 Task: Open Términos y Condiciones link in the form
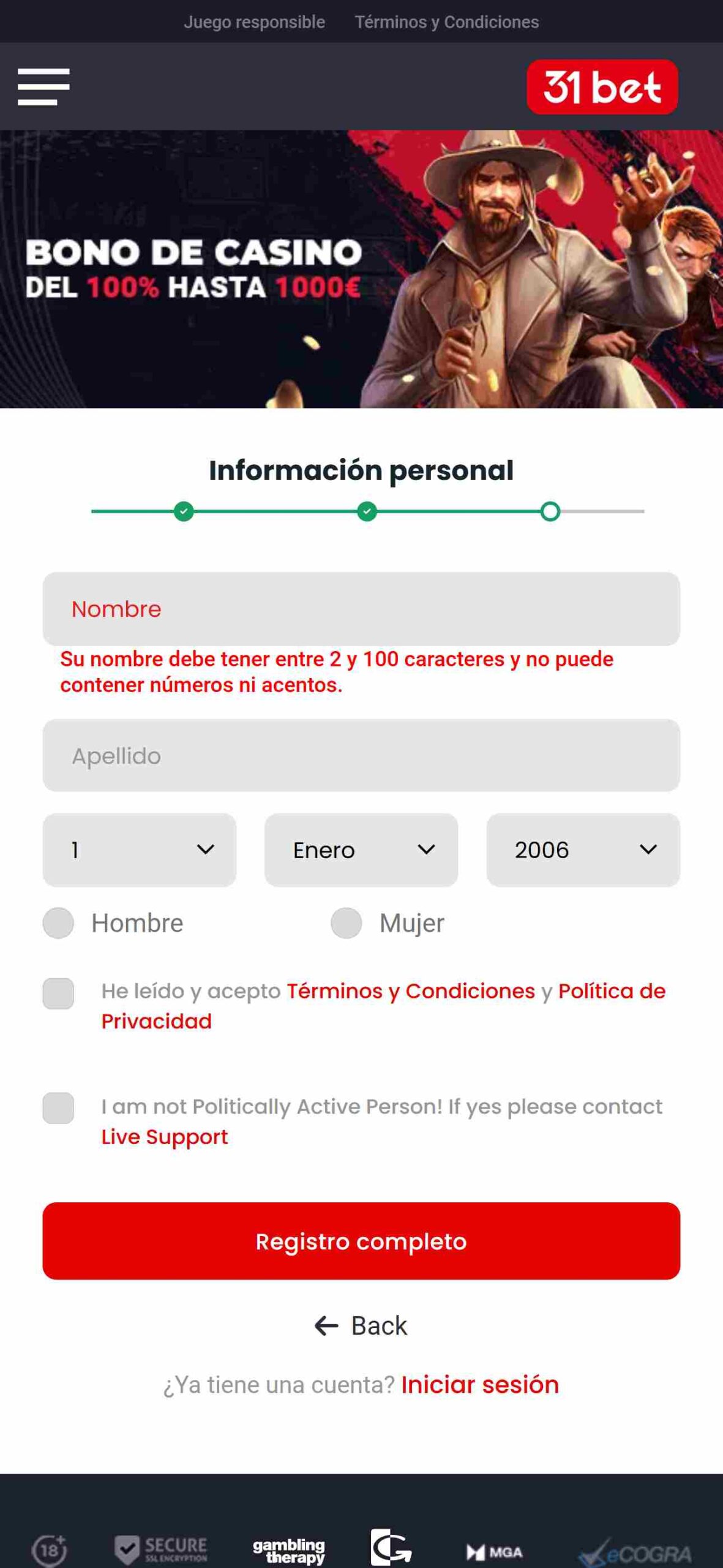pos(411,991)
